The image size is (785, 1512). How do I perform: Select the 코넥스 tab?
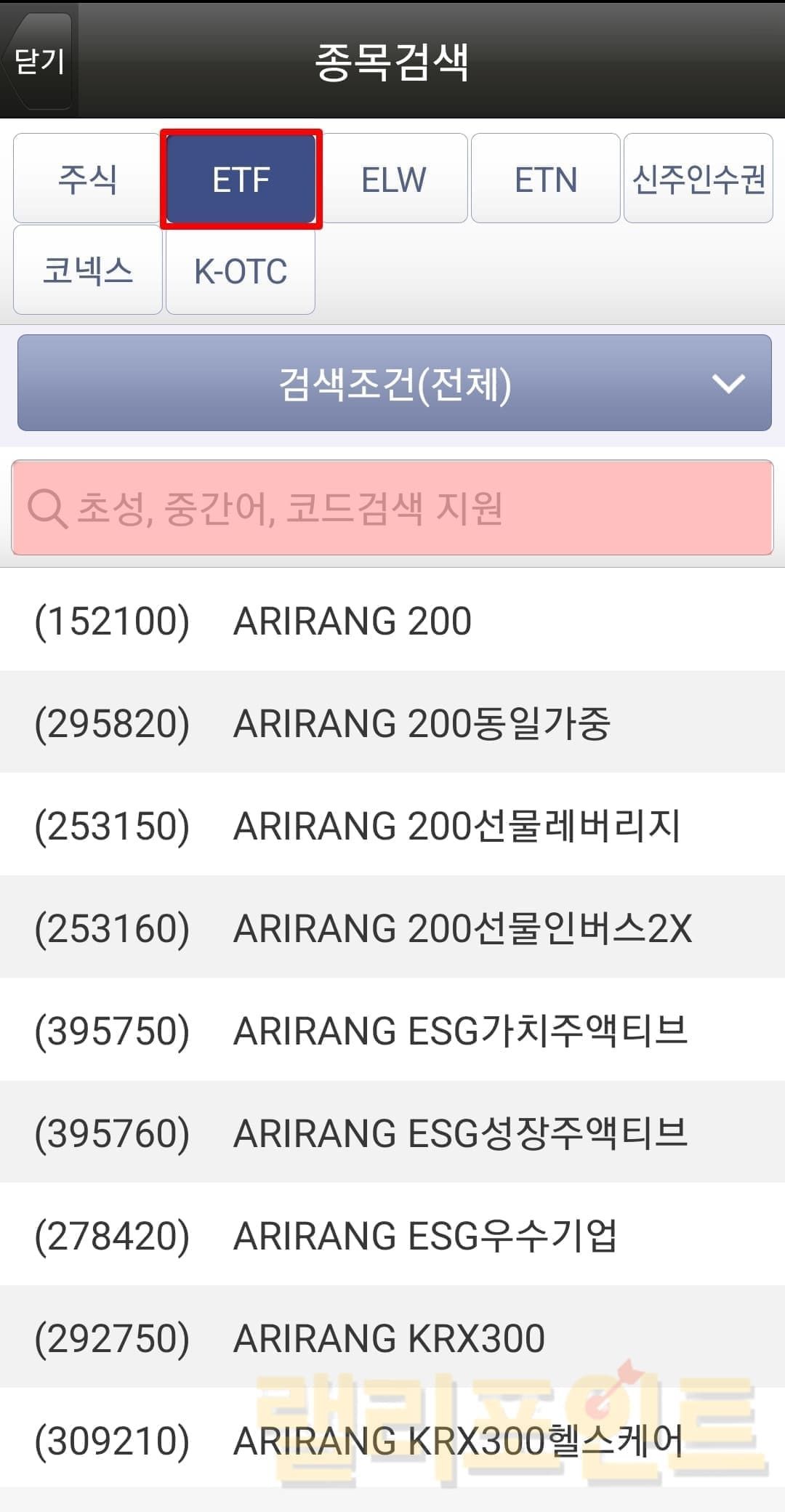pyautogui.click(x=87, y=270)
